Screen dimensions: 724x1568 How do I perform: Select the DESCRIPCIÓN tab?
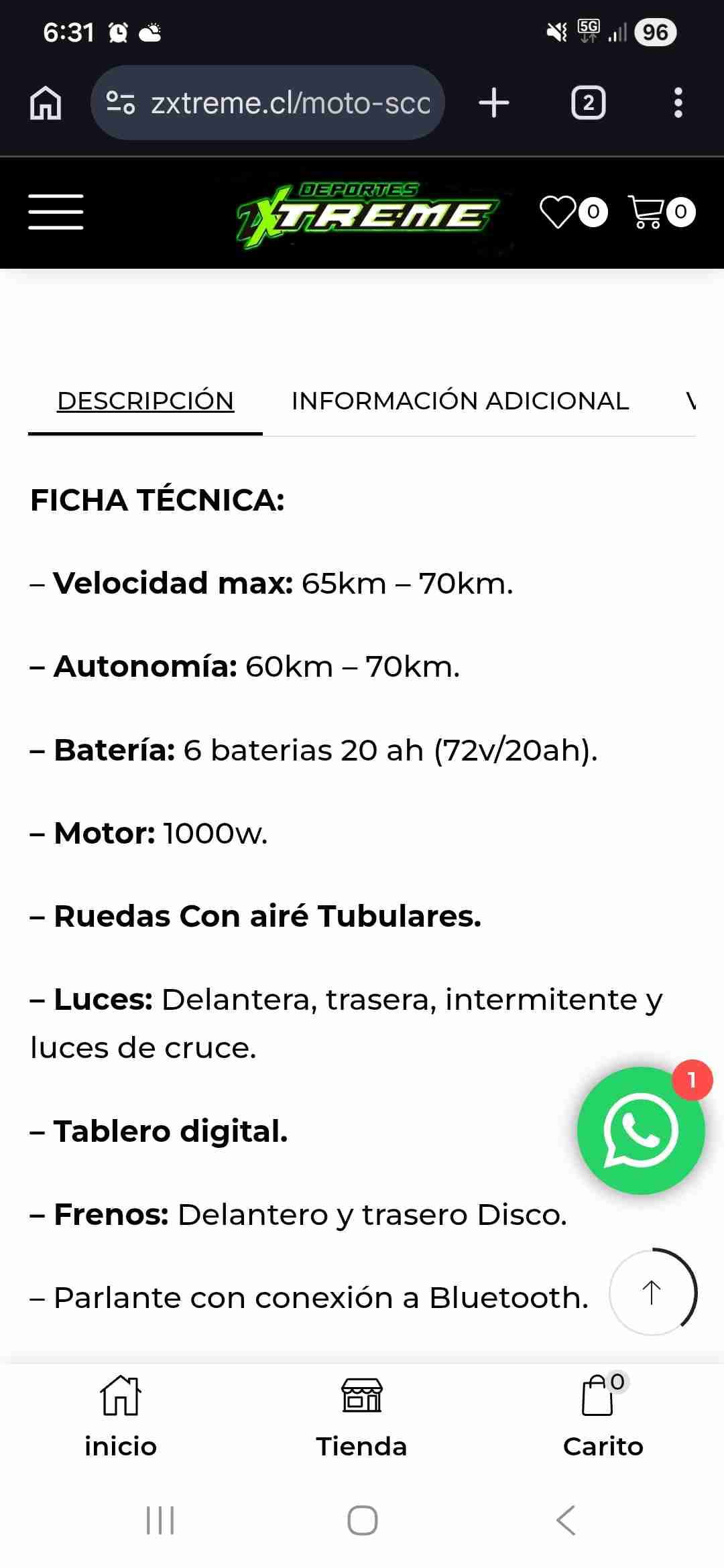click(145, 400)
